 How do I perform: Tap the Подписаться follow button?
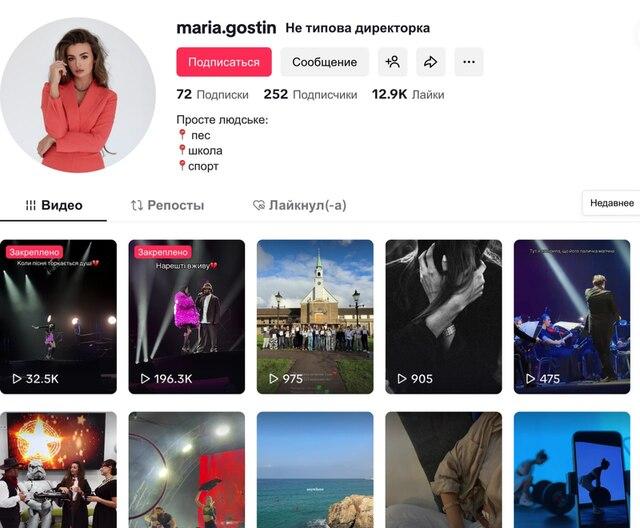224,62
